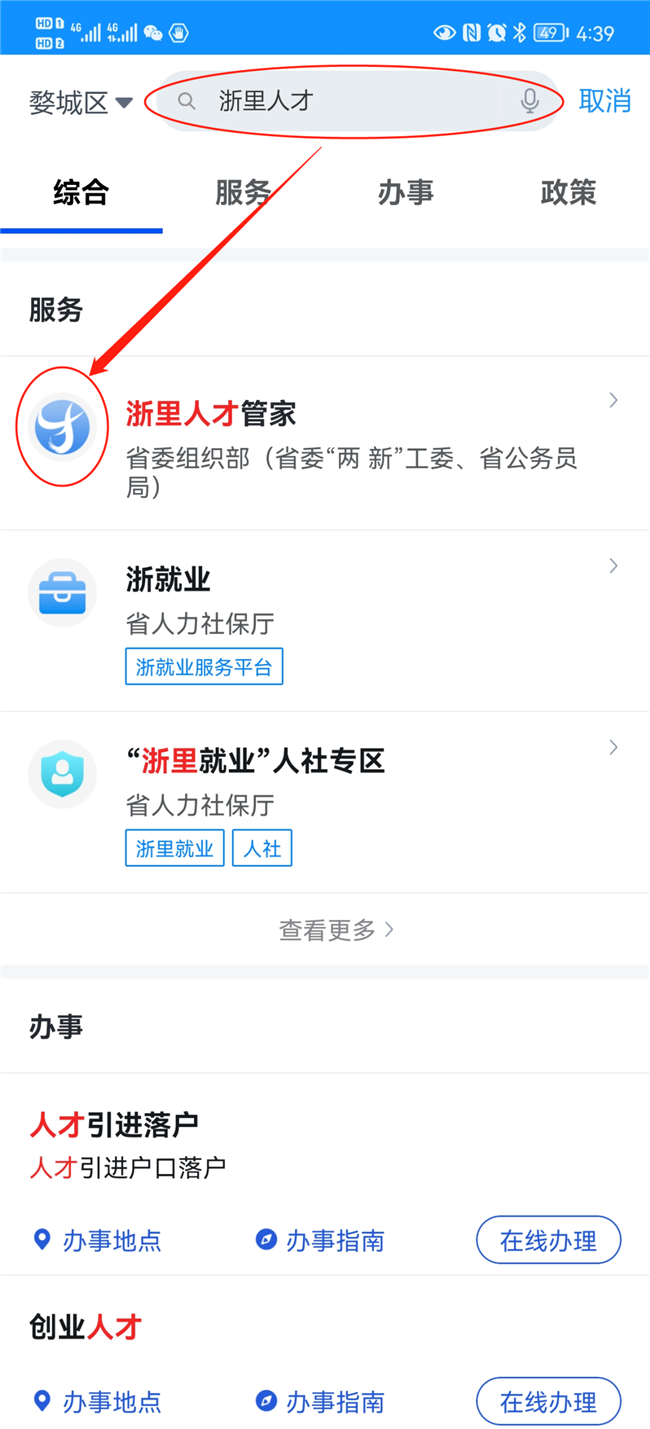Tap 在线办理 for 创业人才
Screen dimensions: 650x1429
[x=548, y=1402]
